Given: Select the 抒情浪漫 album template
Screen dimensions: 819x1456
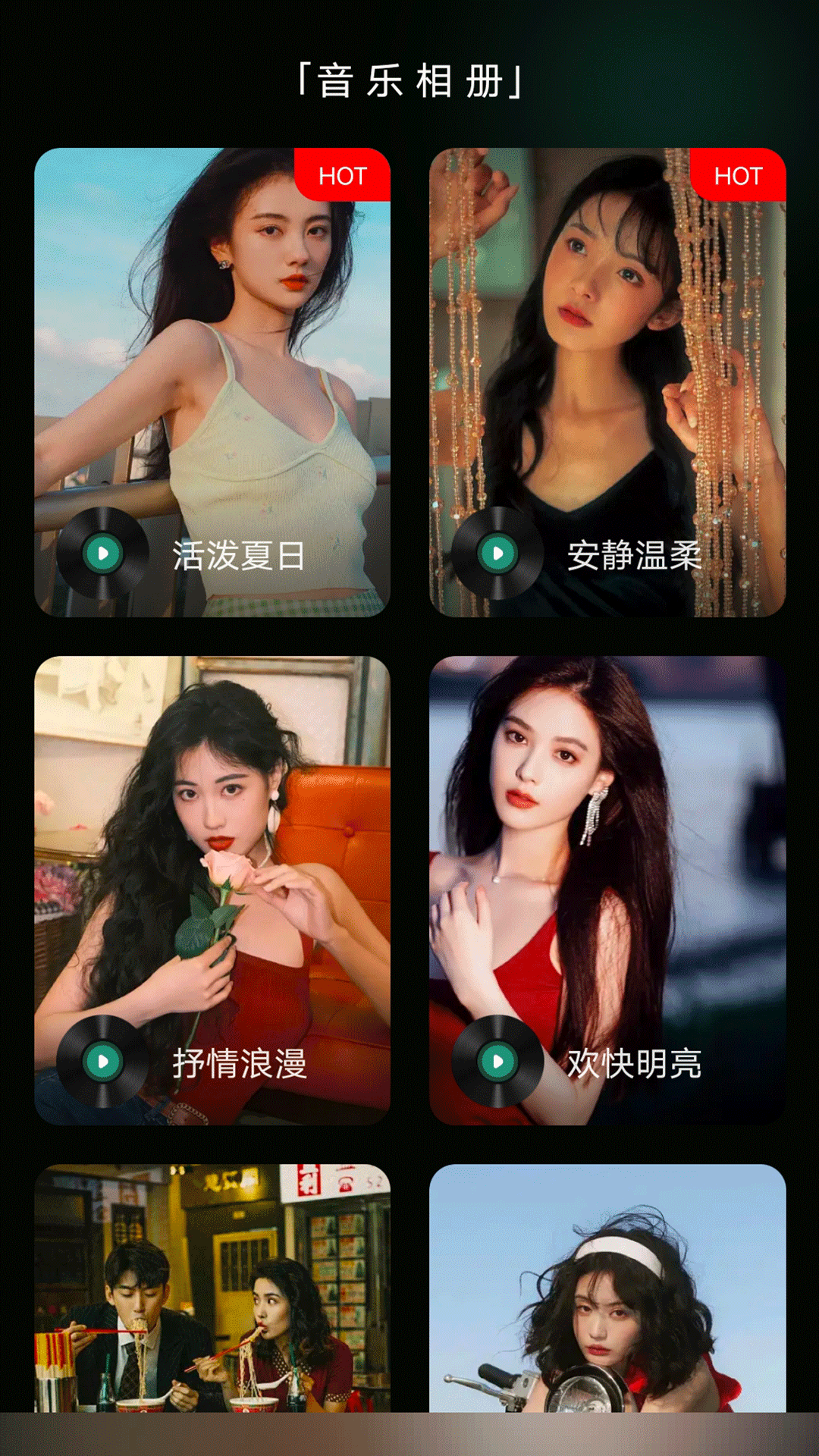Looking at the screenshot, I should point(212,872).
